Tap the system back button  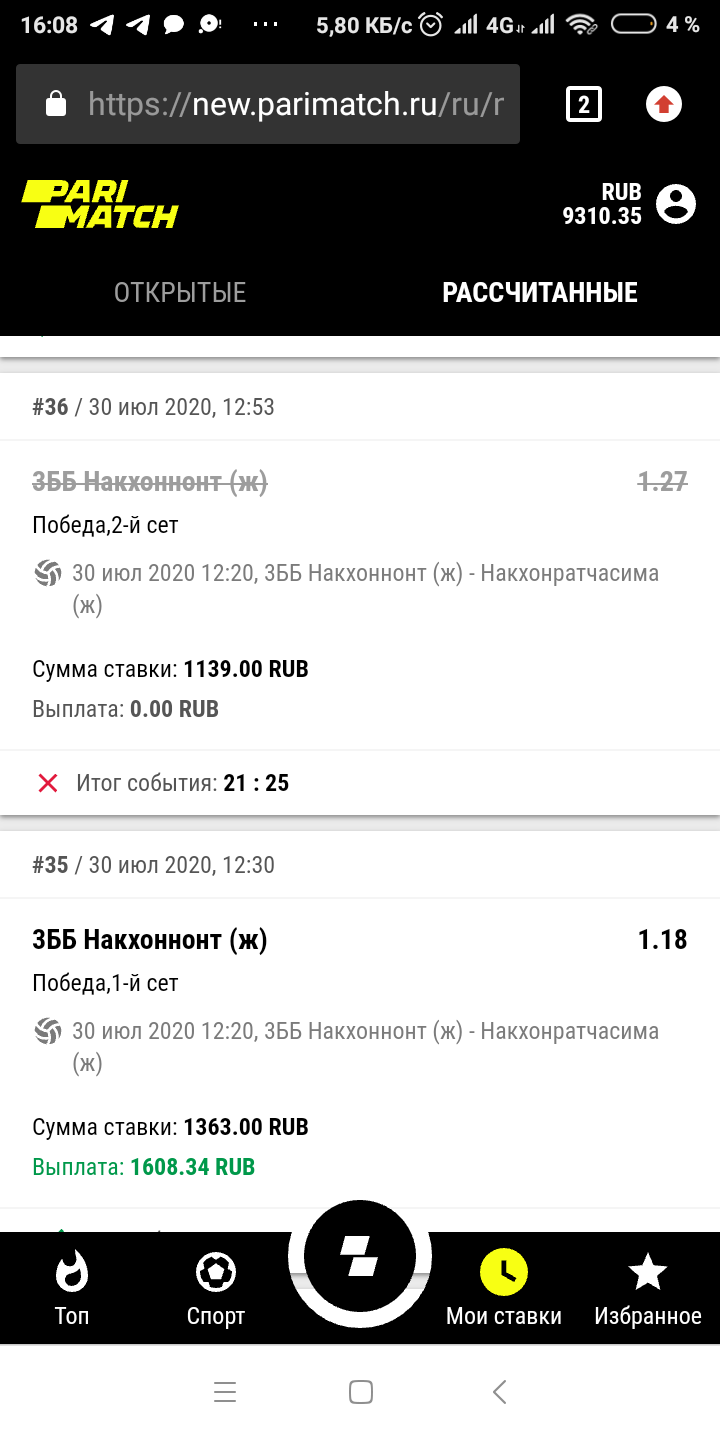point(500,1391)
